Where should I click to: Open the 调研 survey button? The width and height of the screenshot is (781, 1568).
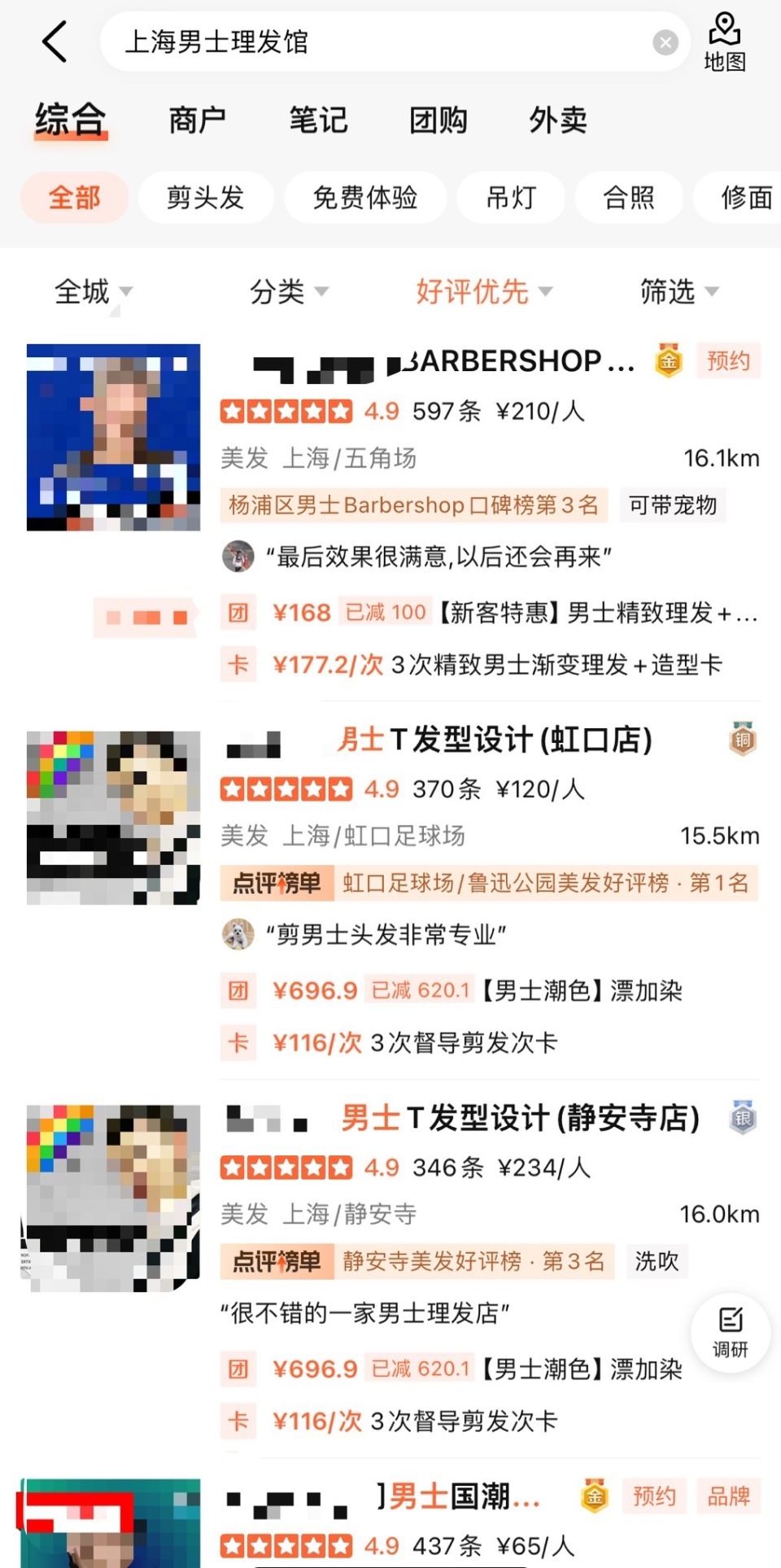point(730,1332)
